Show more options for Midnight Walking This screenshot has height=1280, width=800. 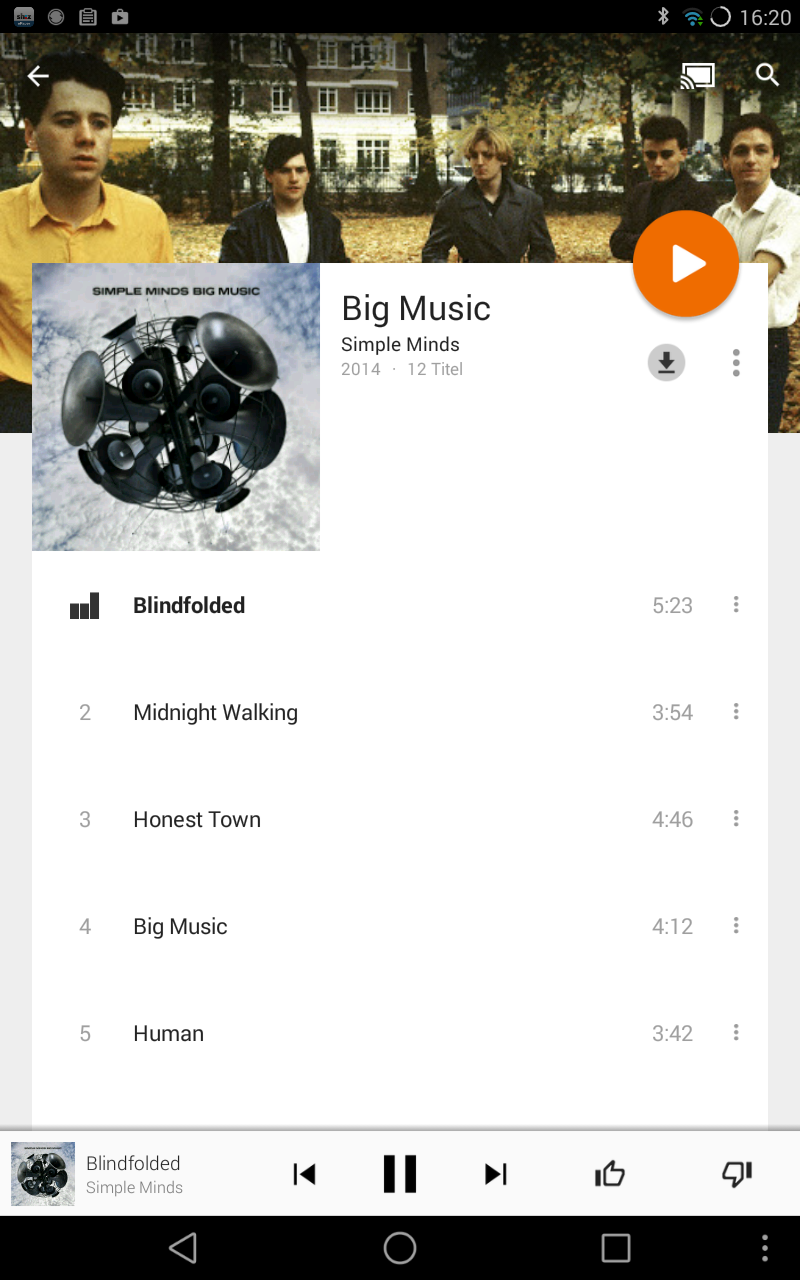pos(736,711)
